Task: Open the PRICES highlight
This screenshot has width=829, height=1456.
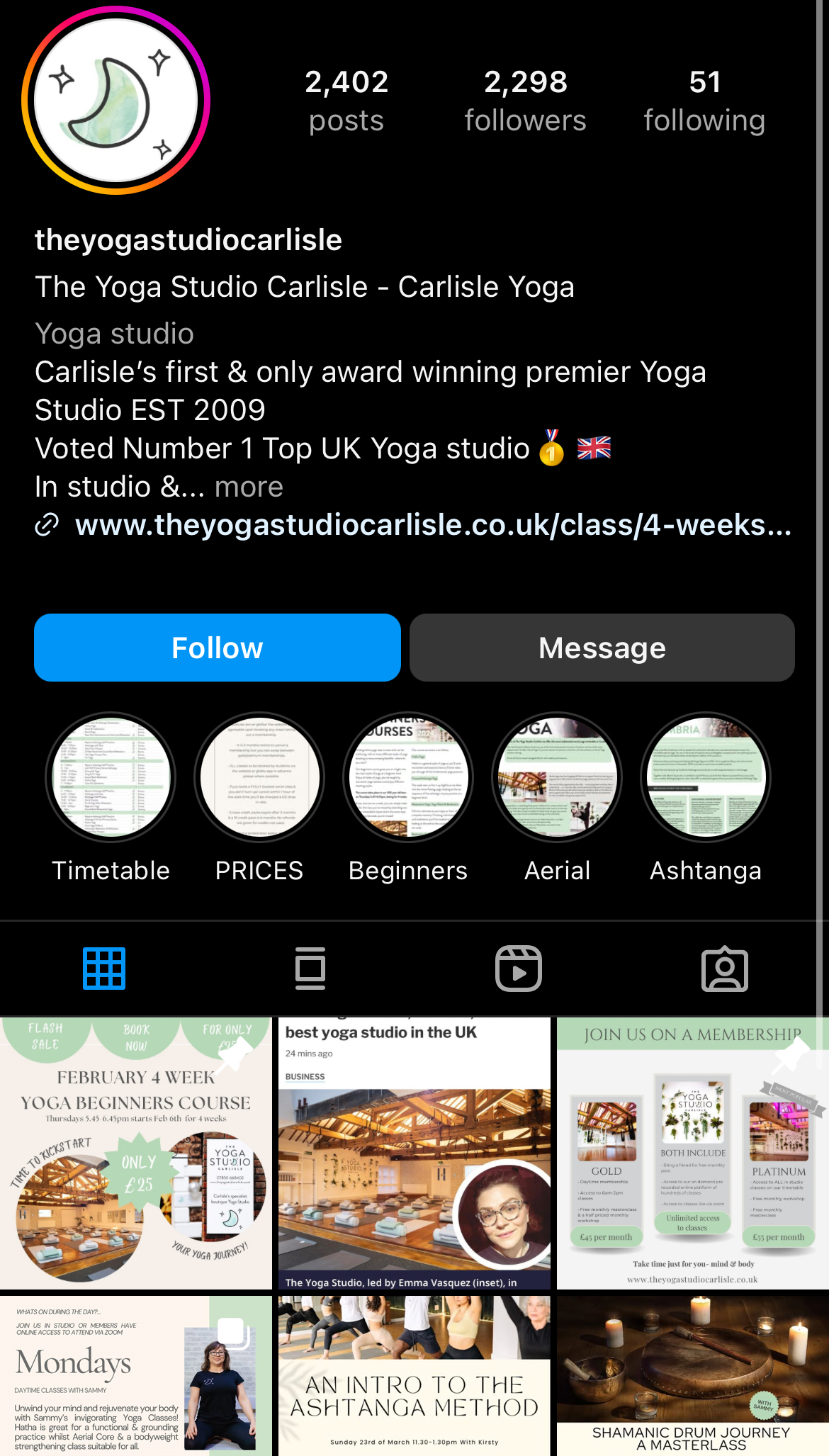Action: click(259, 777)
